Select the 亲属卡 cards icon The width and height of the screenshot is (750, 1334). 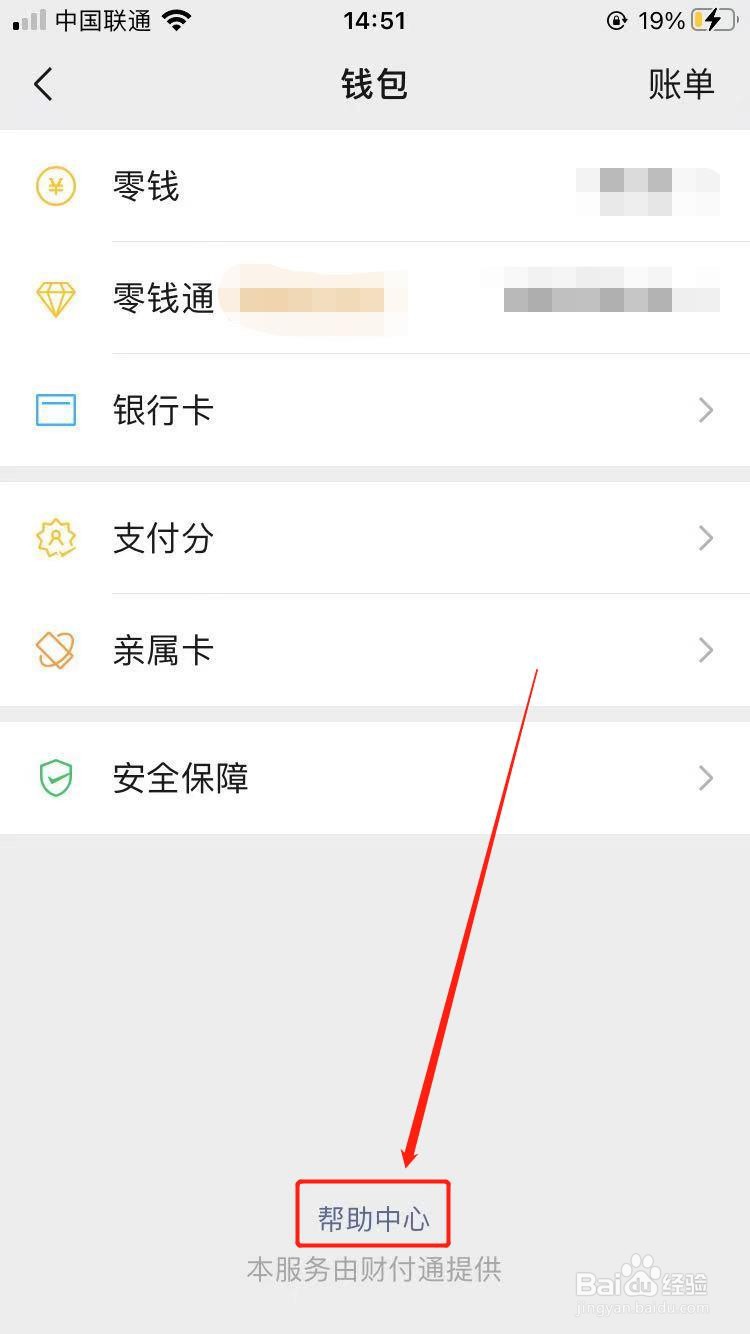coord(57,650)
